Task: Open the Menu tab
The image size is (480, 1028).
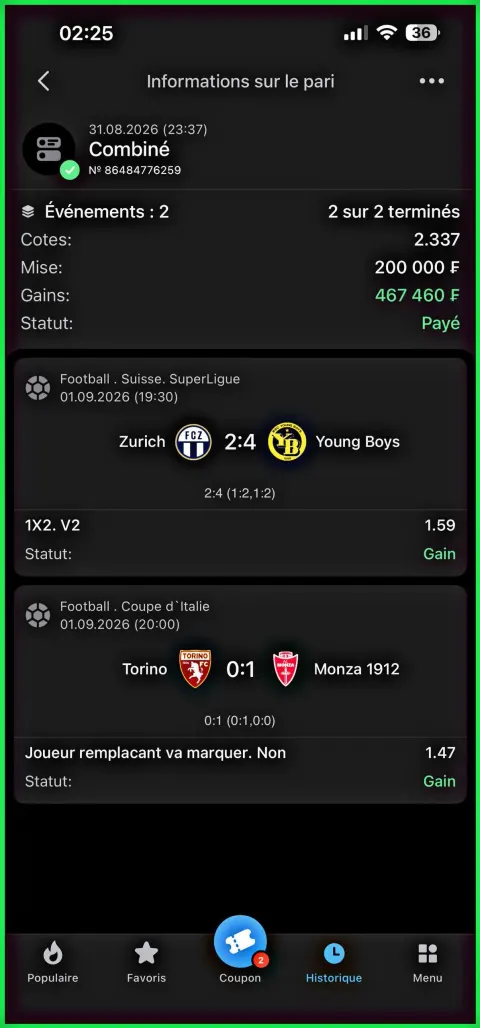Action: tap(428, 962)
